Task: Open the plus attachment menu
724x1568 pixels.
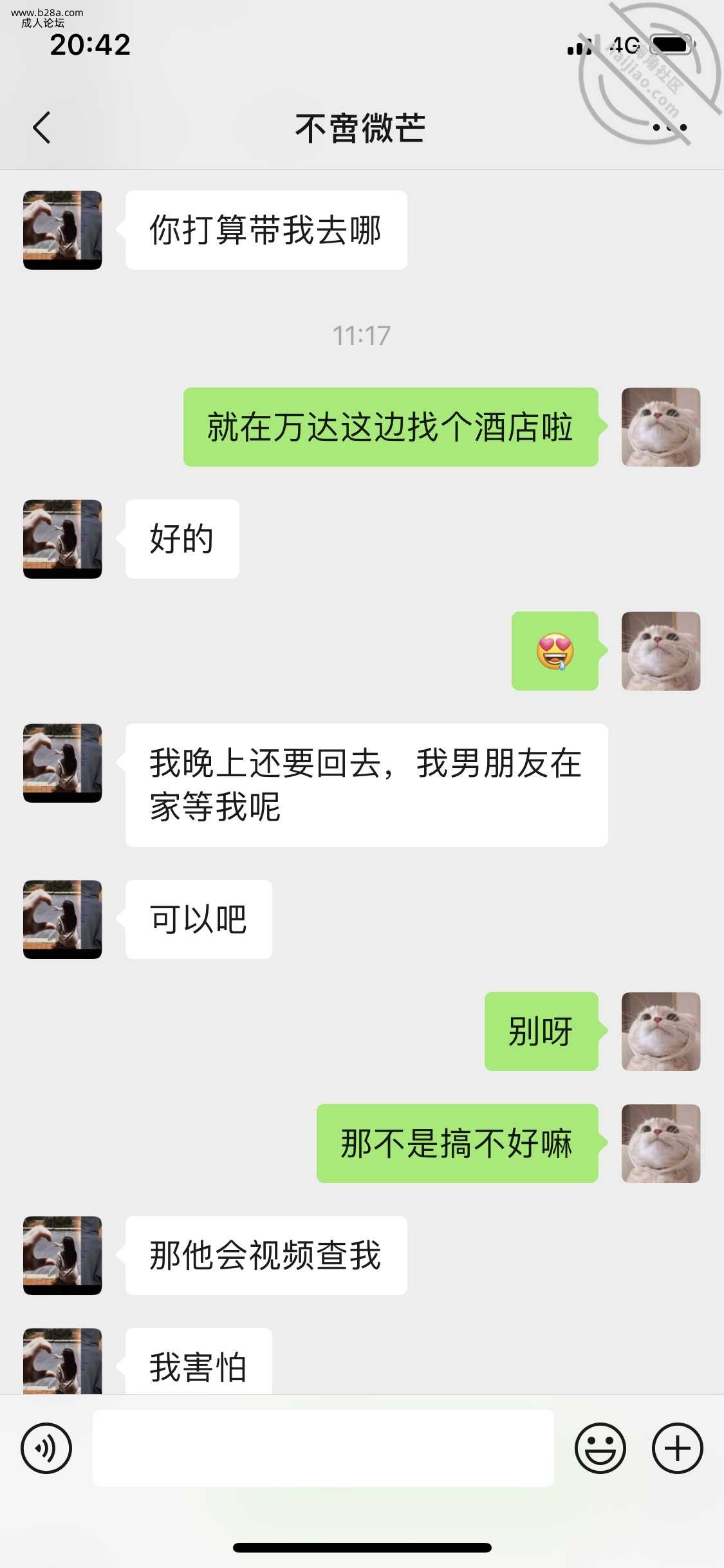Action: 677,1448
